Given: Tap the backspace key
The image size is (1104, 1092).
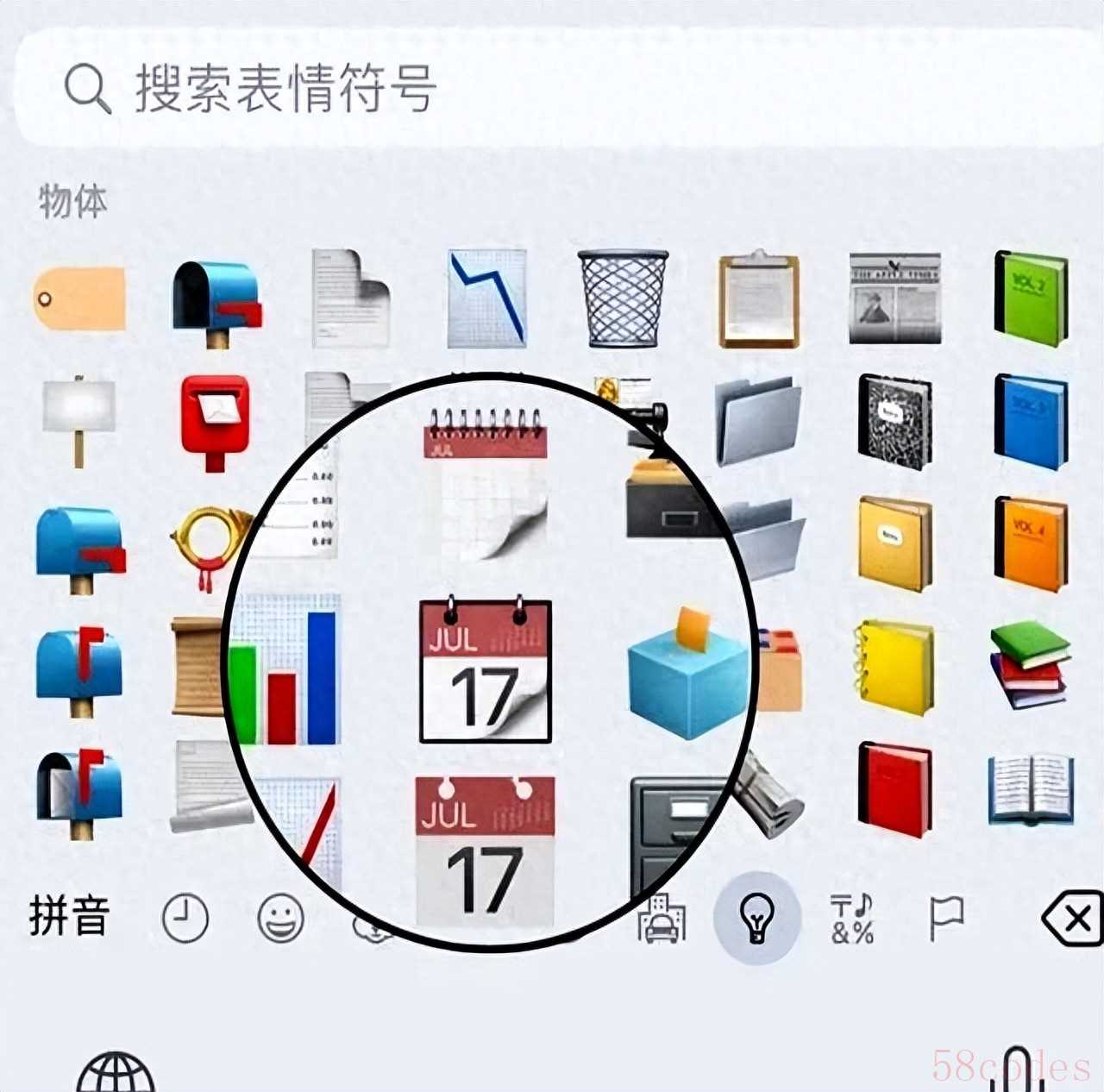Looking at the screenshot, I should [x=1070, y=919].
